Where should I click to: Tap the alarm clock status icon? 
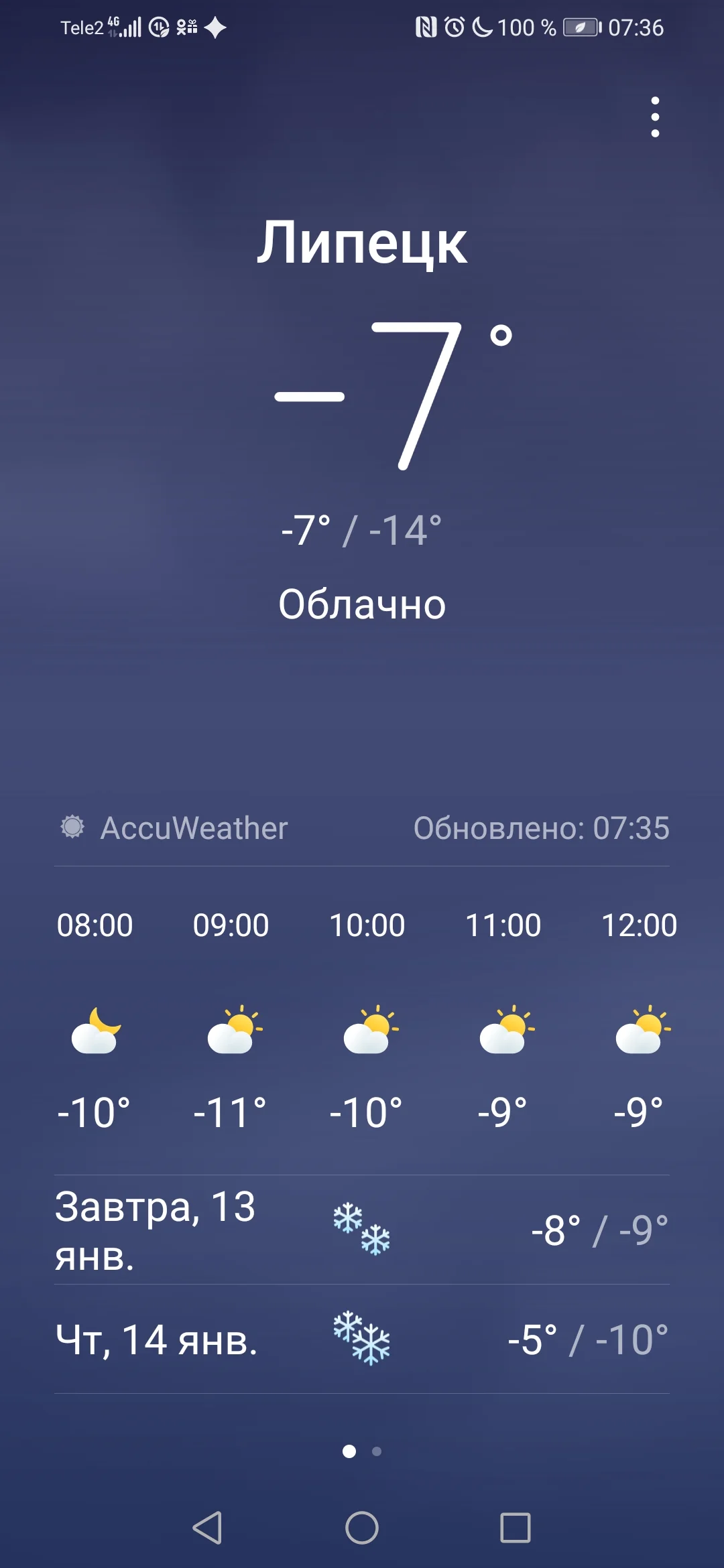coord(453,27)
